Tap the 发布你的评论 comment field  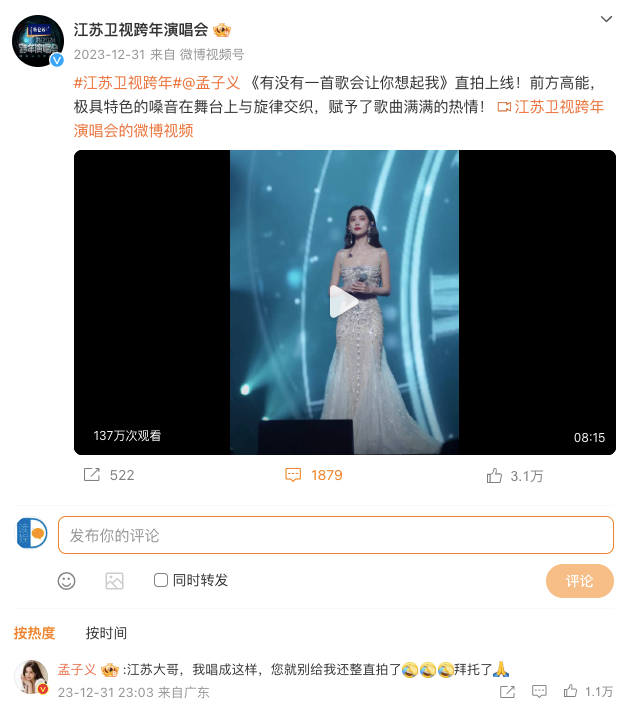[335, 535]
